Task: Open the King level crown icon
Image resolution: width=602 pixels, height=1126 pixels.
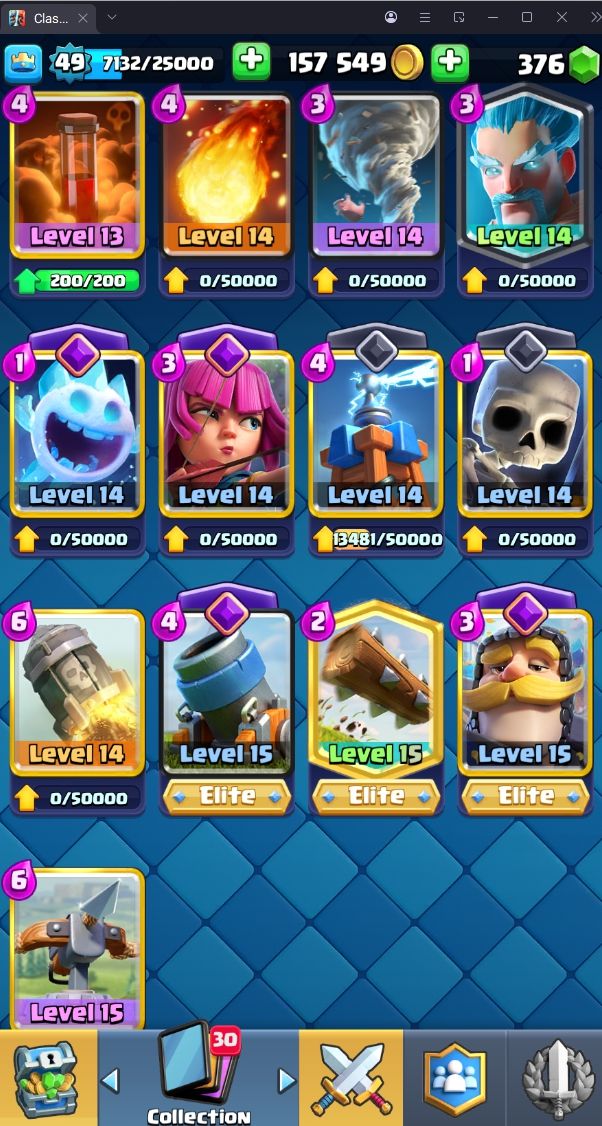Action: pos(24,63)
